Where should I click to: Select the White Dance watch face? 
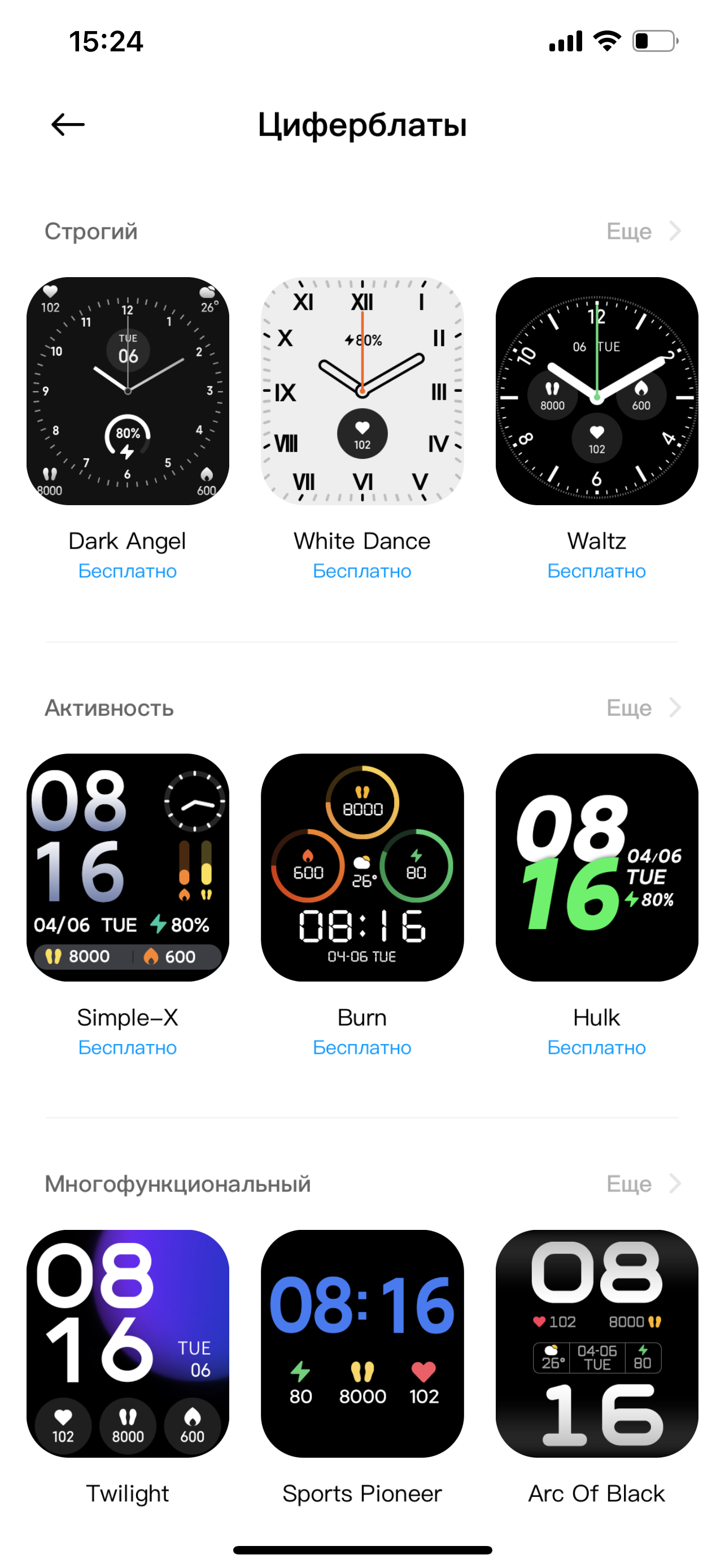coord(362,391)
